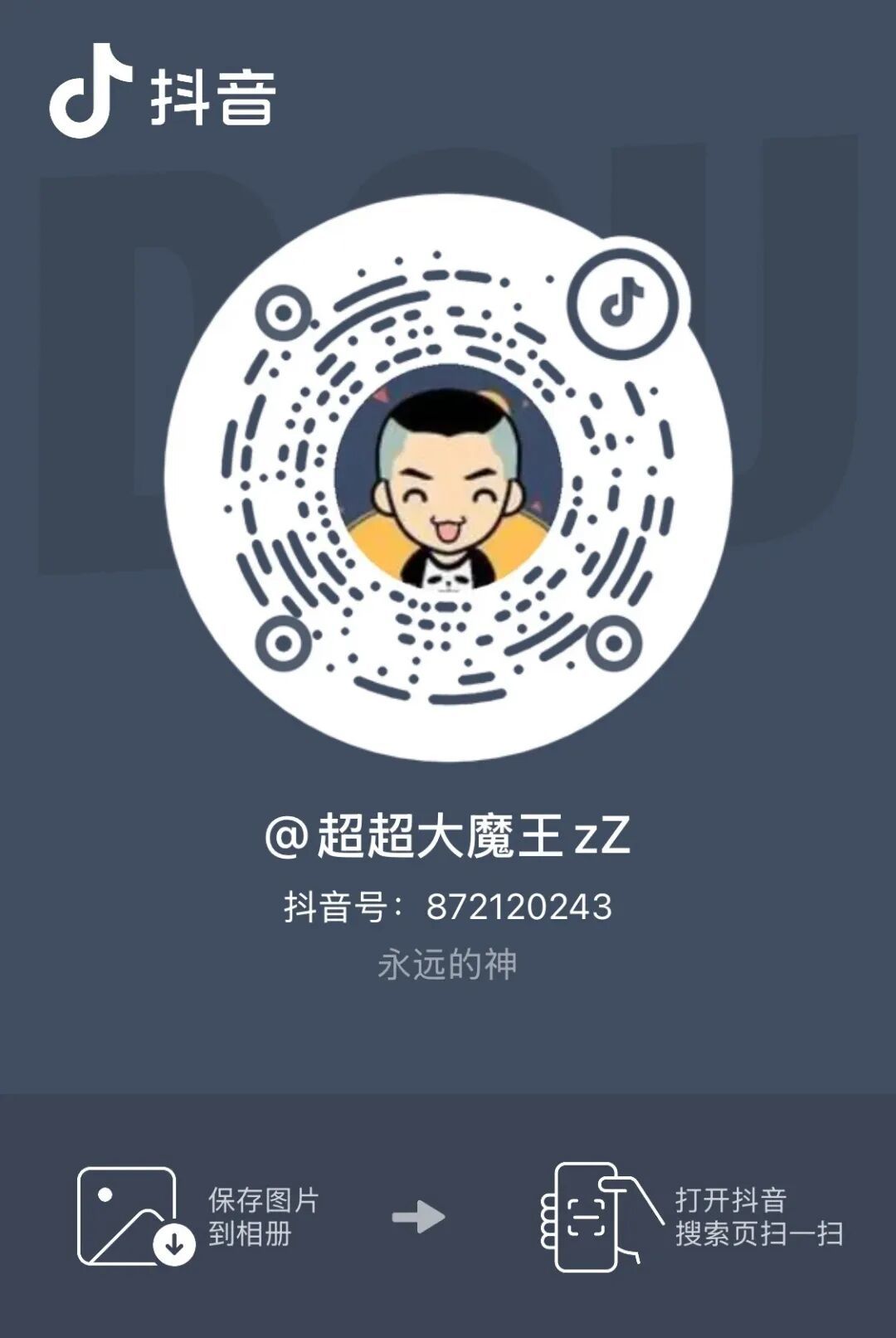
Task: Tap the user avatar in the QR code center
Action: 448,481
